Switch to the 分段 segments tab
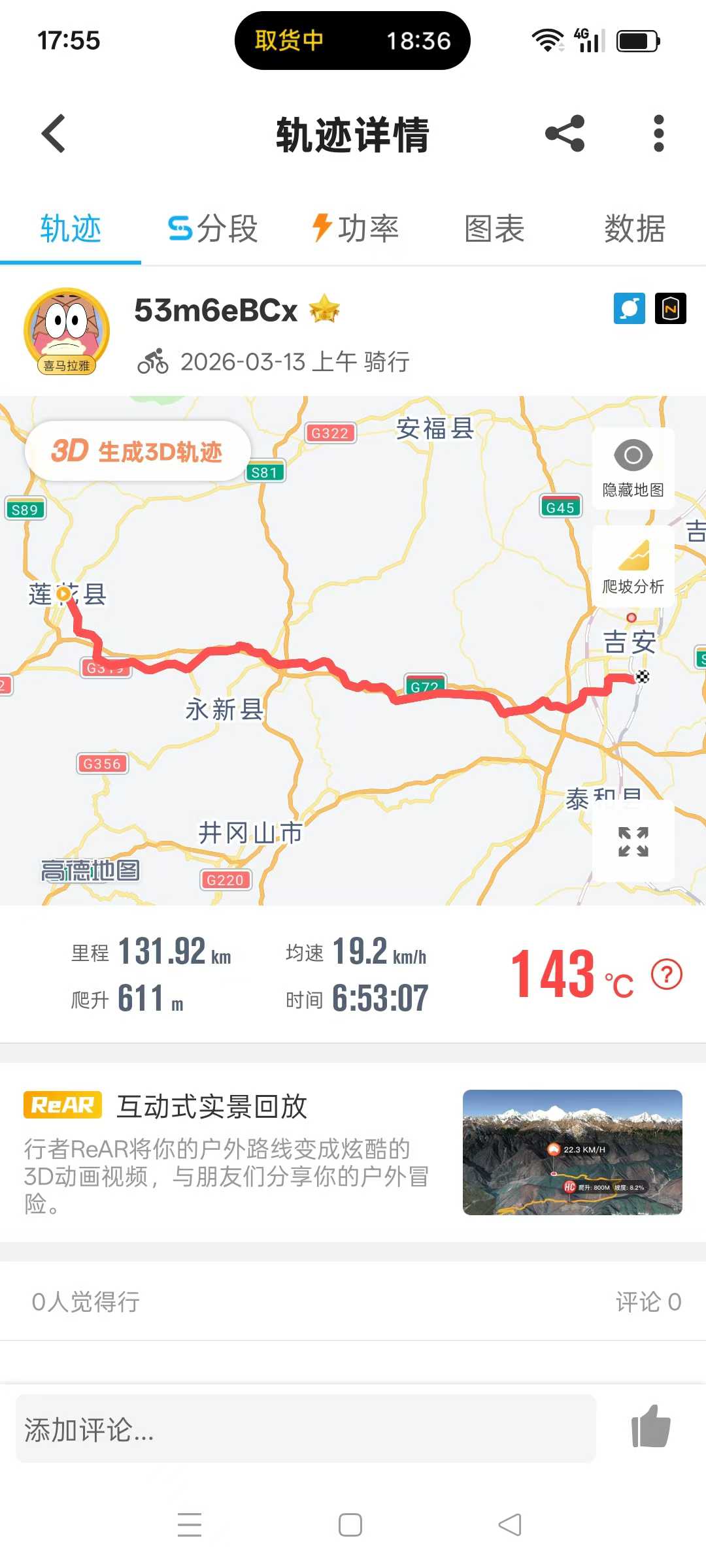The width and height of the screenshot is (706, 1568). point(212,229)
